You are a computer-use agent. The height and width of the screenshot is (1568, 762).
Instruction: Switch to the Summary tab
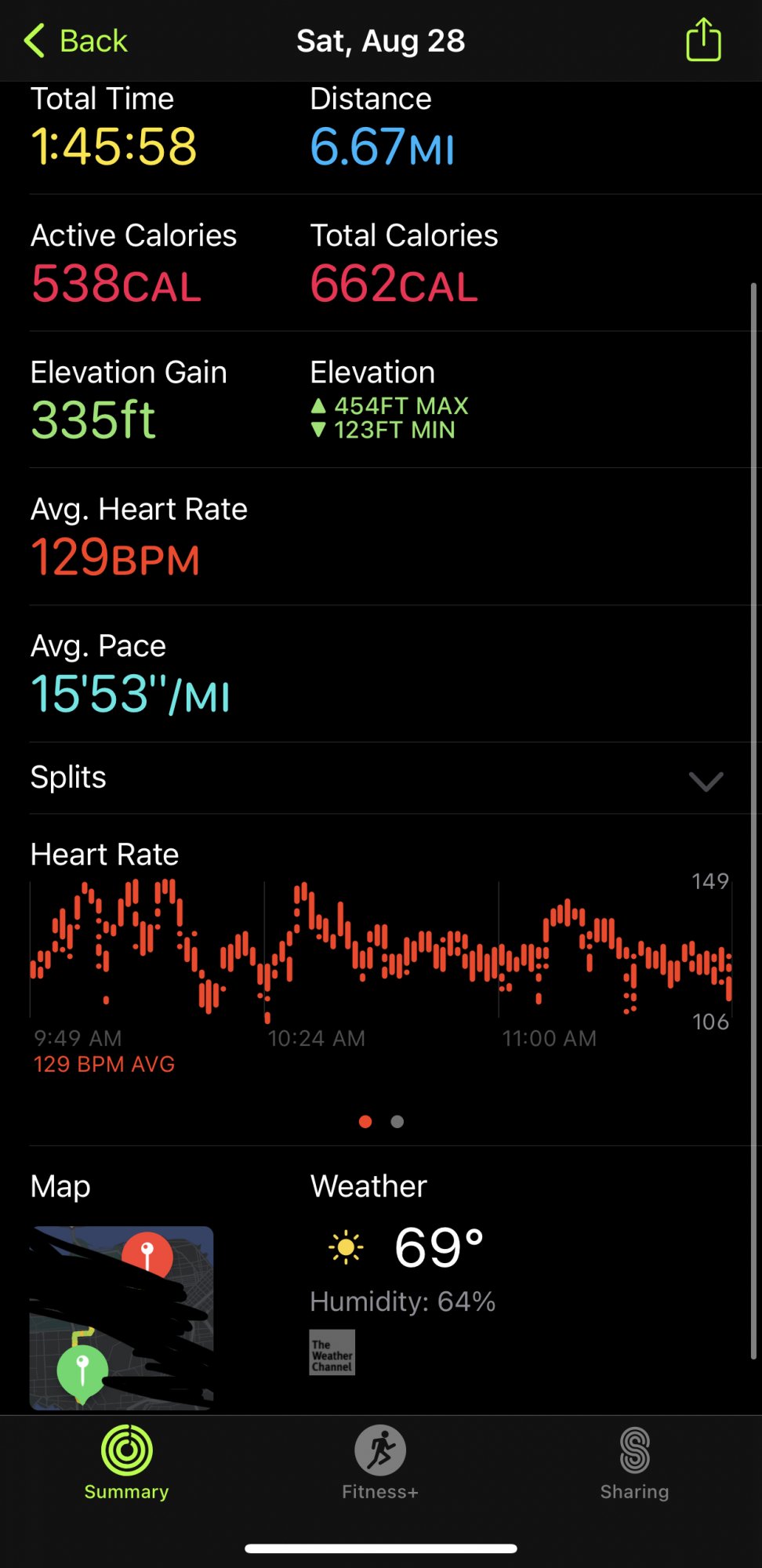pyautogui.click(x=126, y=1462)
